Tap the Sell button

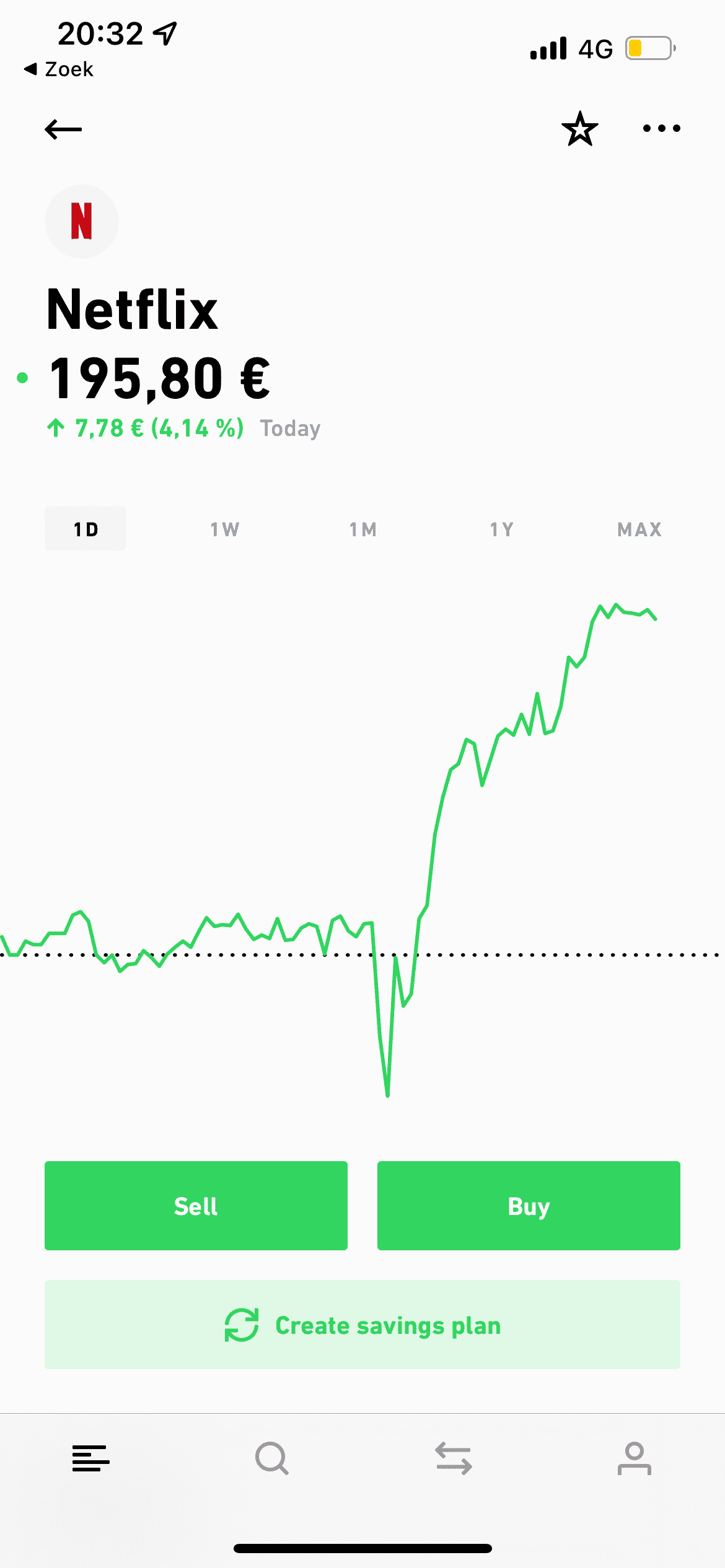(x=196, y=1205)
